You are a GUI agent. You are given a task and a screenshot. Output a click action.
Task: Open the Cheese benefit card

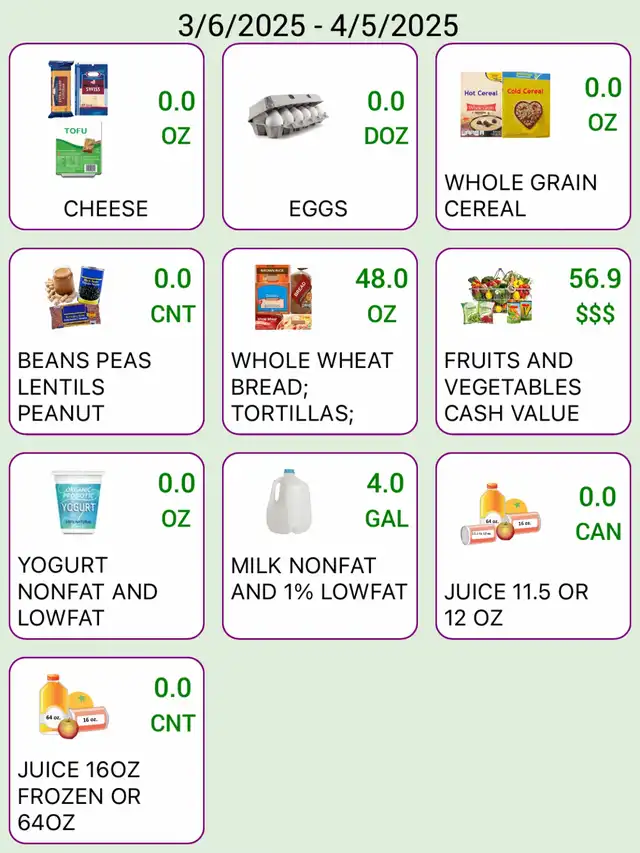(x=106, y=136)
